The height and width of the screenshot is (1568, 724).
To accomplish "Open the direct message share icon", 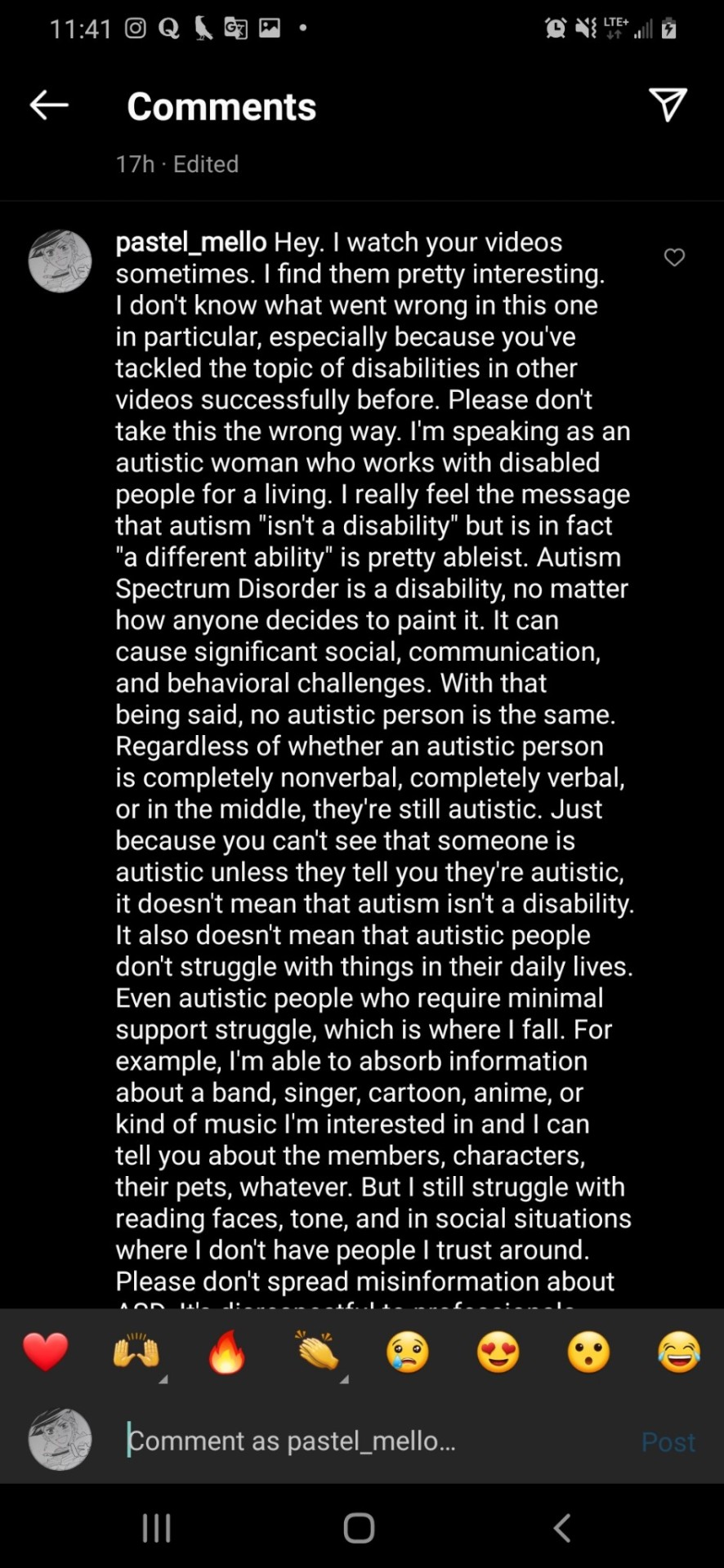I will pyautogui.click(x=667, y=105).
